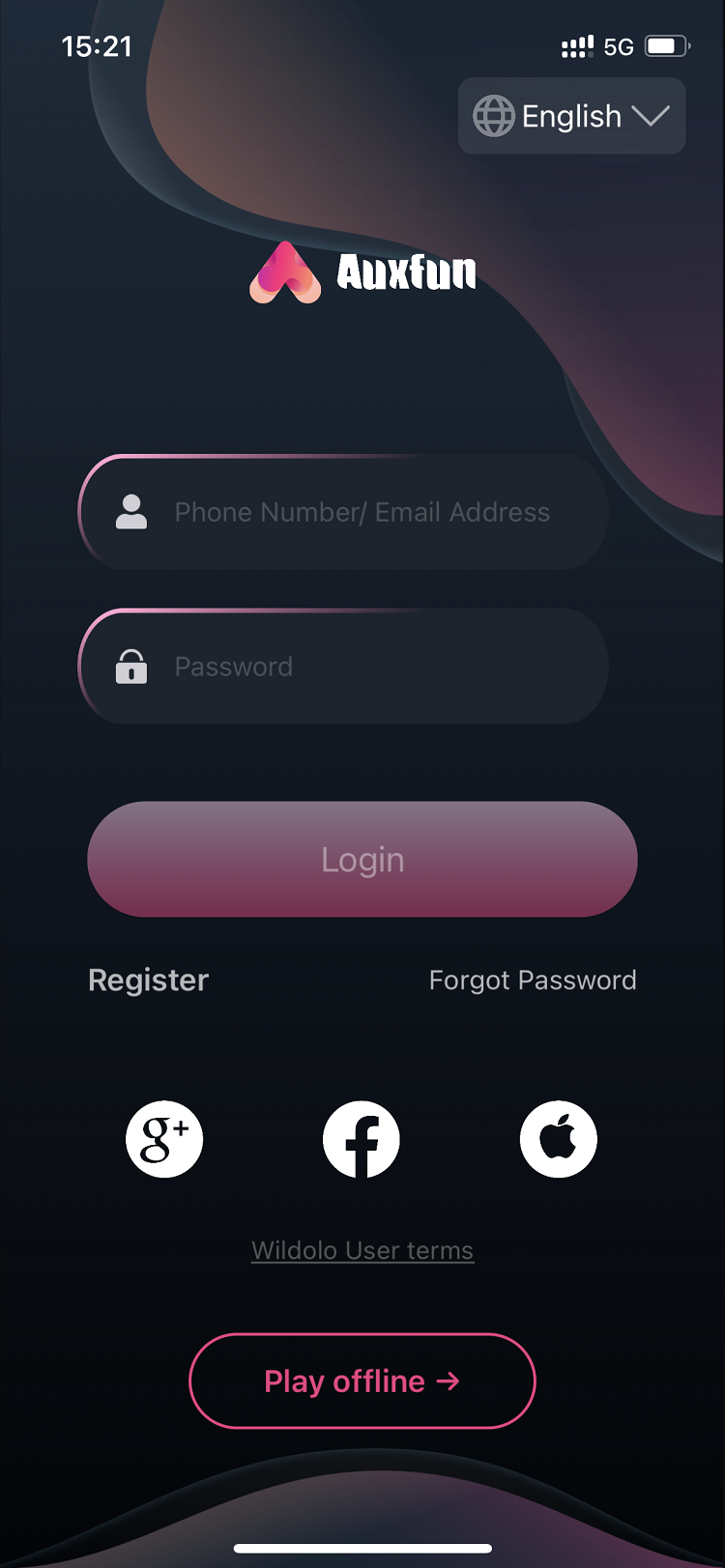Viewport: 725px width, 1568px height.
Task: Focus the Password field
Action: [x=343, y=667]
